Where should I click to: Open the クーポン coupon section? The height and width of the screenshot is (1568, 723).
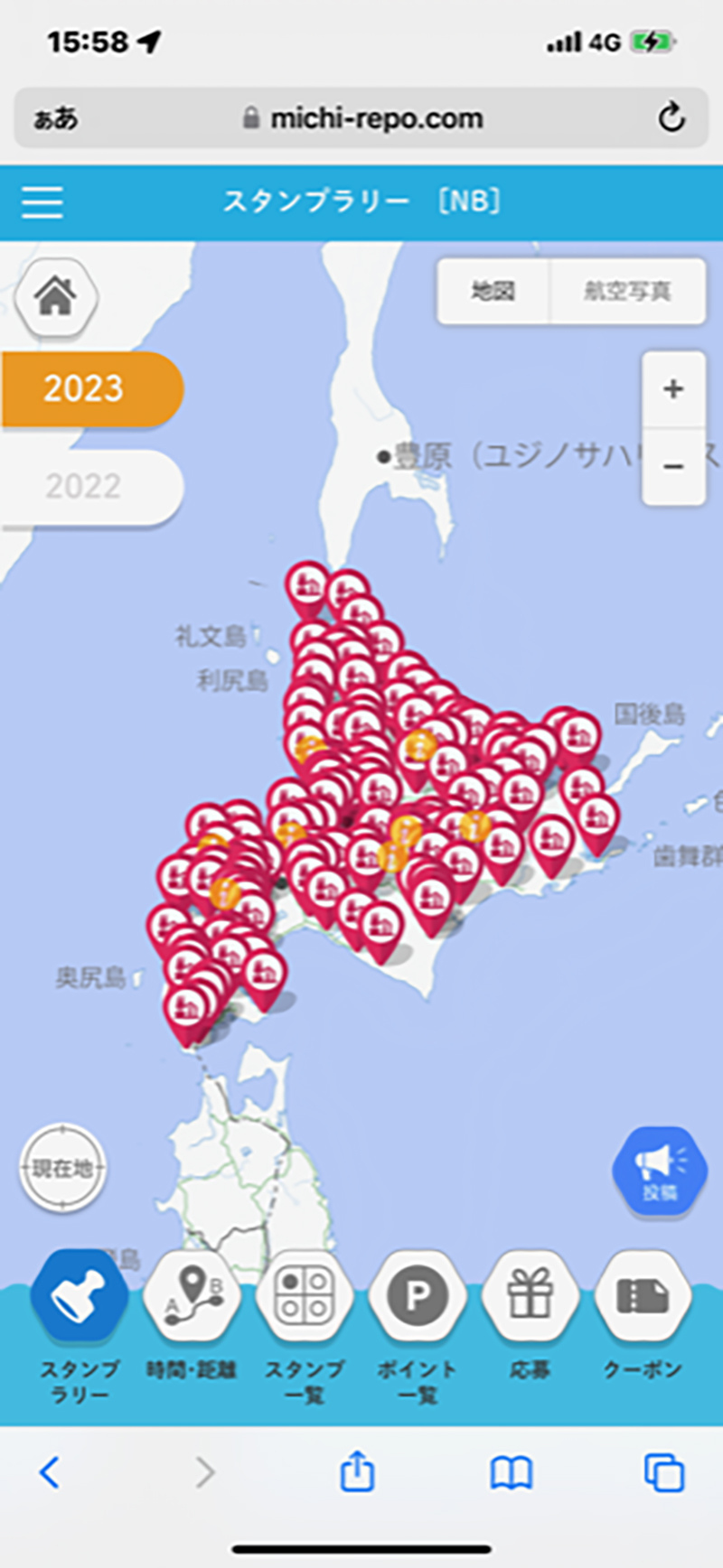(643, 1295)
